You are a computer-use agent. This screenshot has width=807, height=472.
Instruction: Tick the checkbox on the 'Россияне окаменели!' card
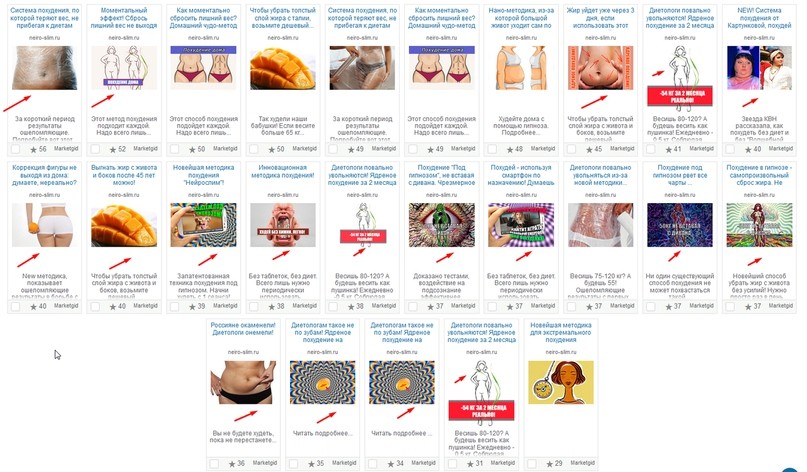point(215,463)
